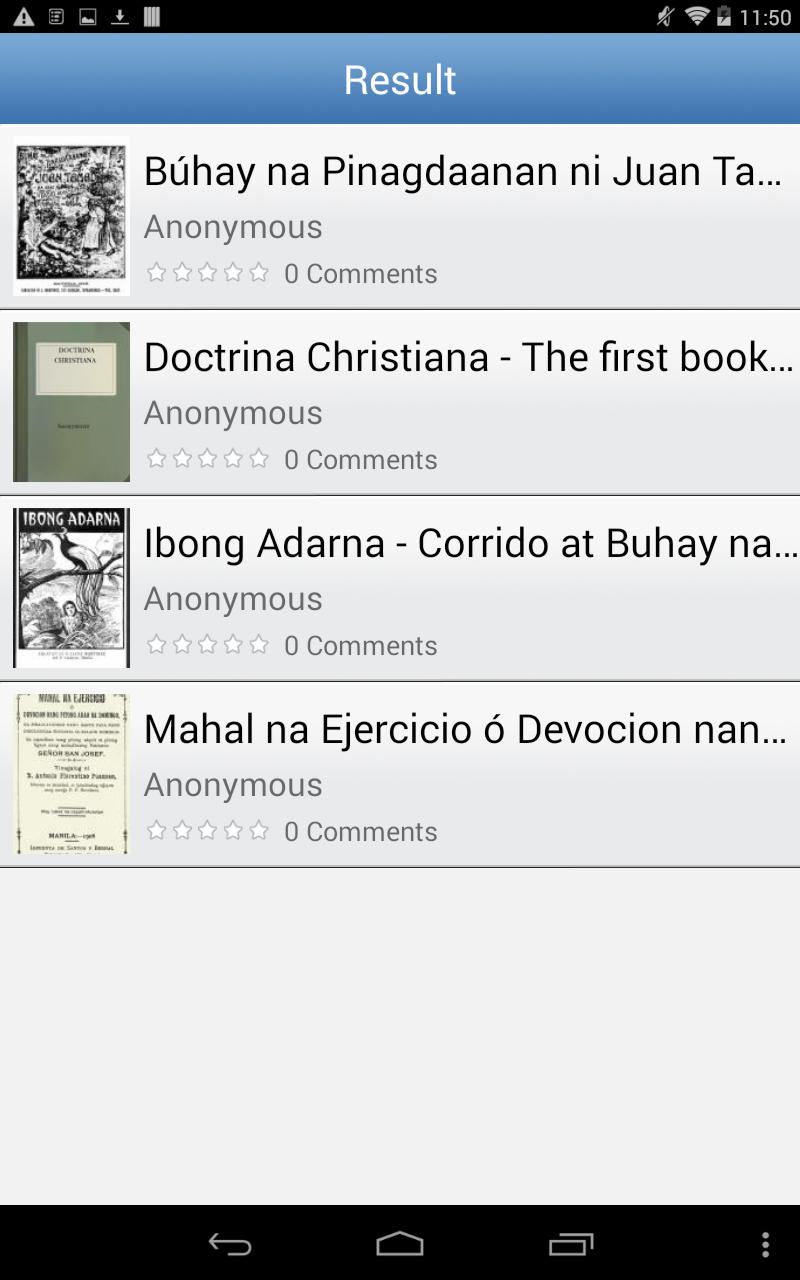Tap the Result title bar
This screenshot has height=1280, width=800.
click(x=400, y=78)
